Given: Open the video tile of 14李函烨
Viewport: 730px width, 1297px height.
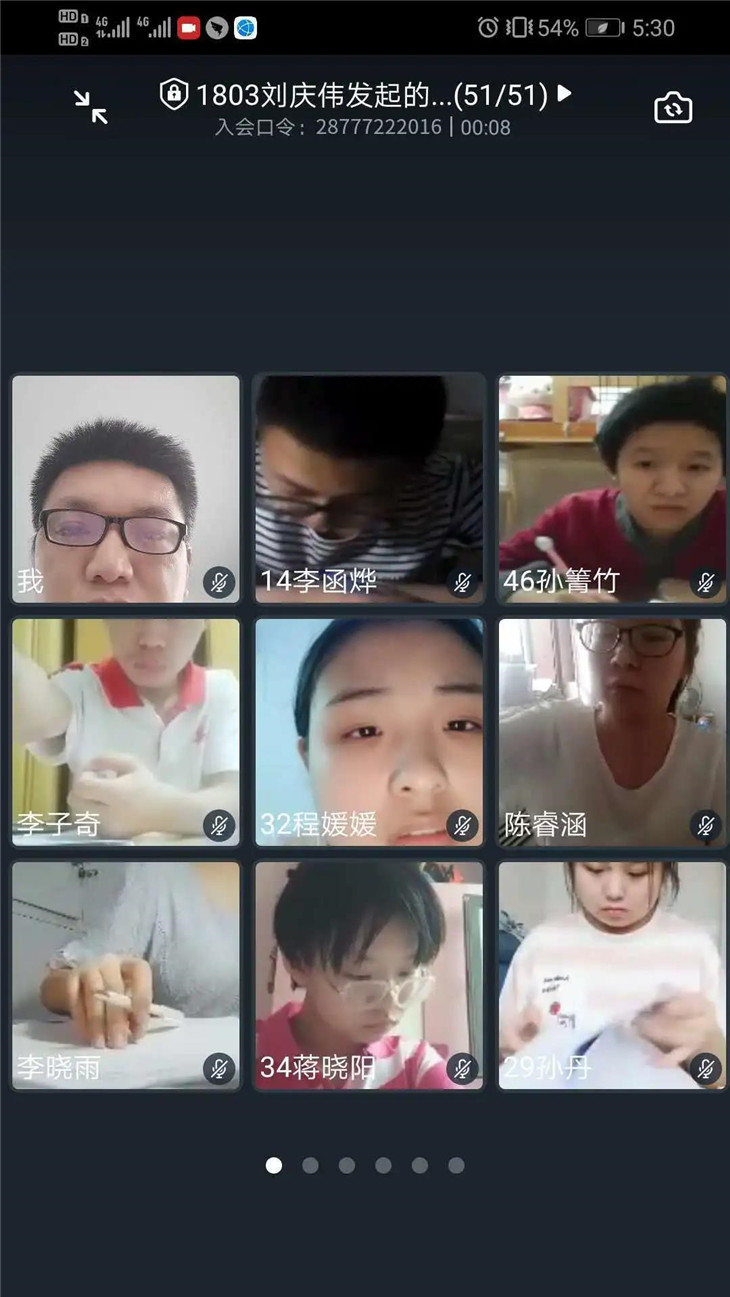Looking at the screenshot, I should click(369, 489).
